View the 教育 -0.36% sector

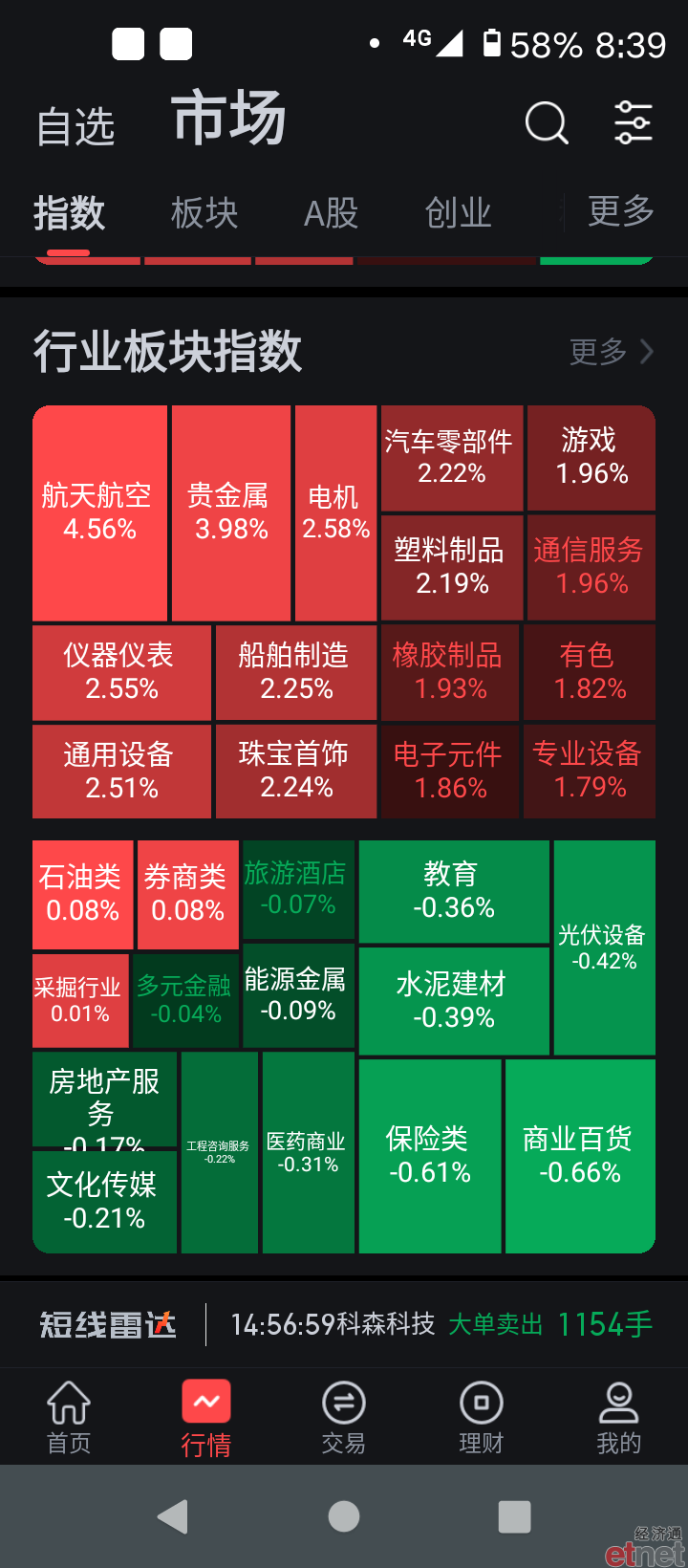(454, 892)
